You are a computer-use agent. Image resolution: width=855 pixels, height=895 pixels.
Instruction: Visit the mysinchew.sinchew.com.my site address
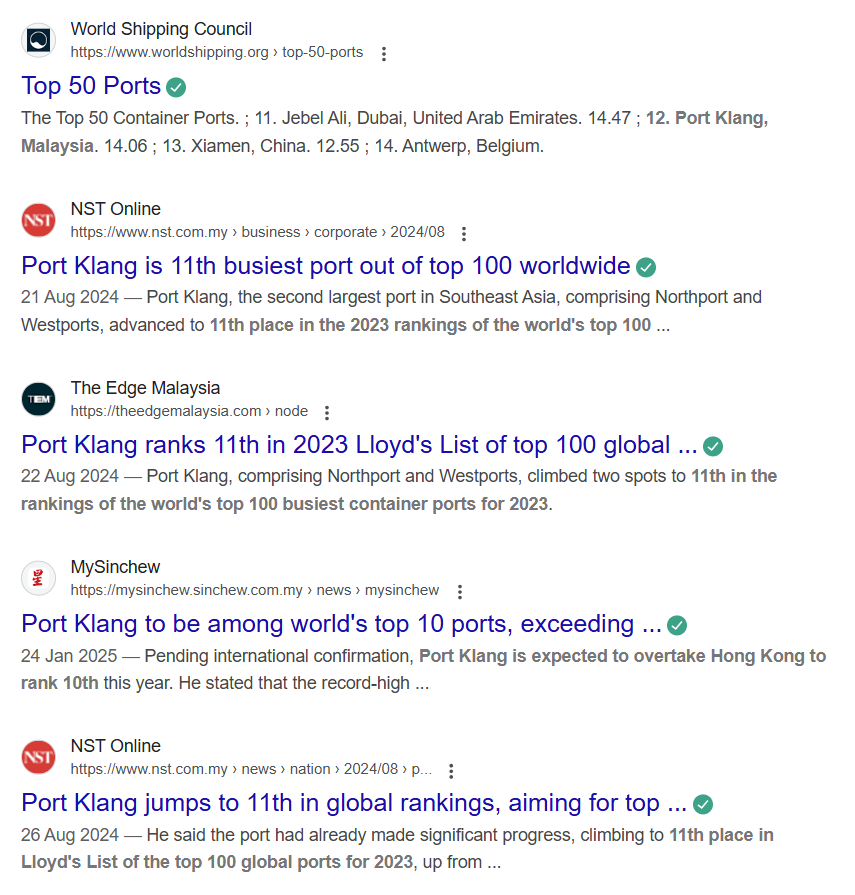(x=254, y=590)
